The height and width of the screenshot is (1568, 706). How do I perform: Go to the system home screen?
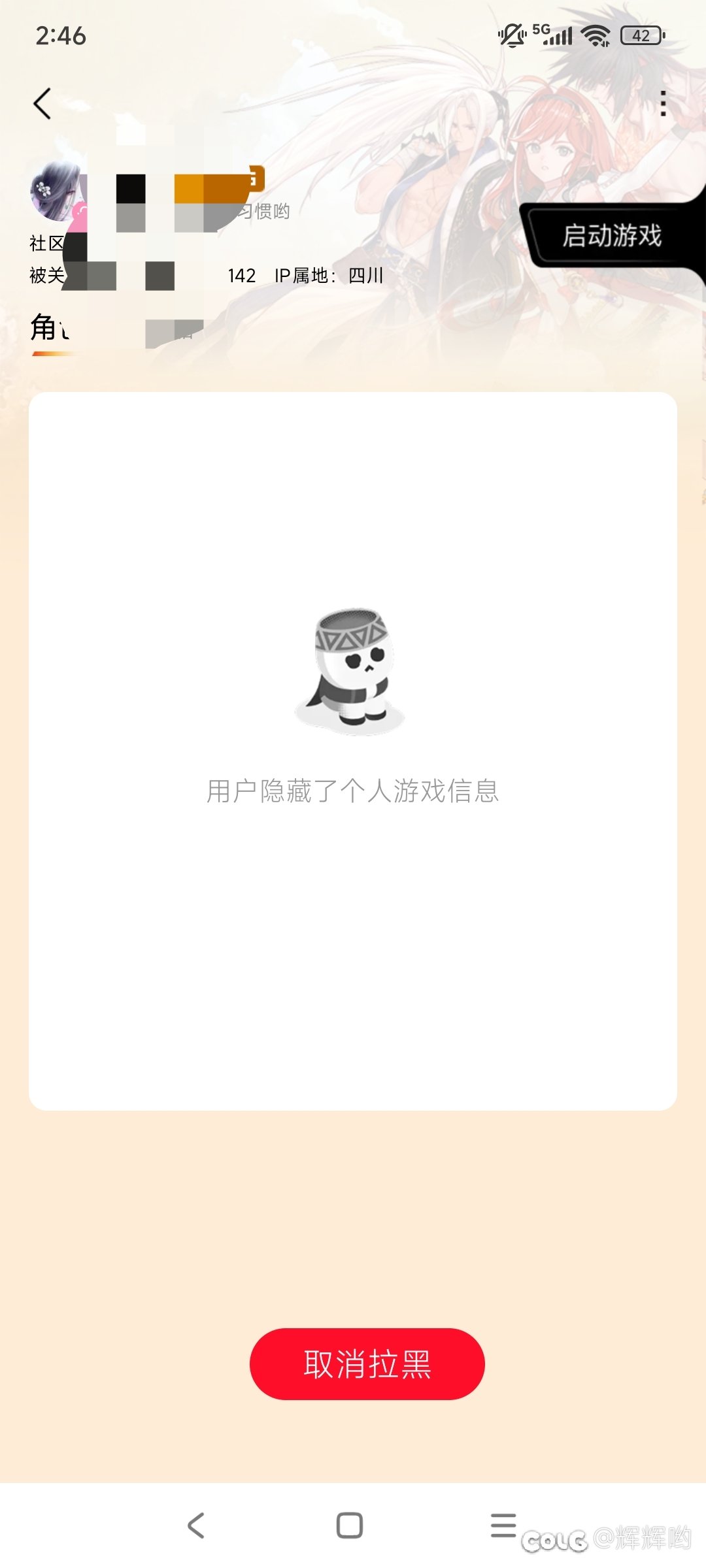click(x=350, y=1526)
